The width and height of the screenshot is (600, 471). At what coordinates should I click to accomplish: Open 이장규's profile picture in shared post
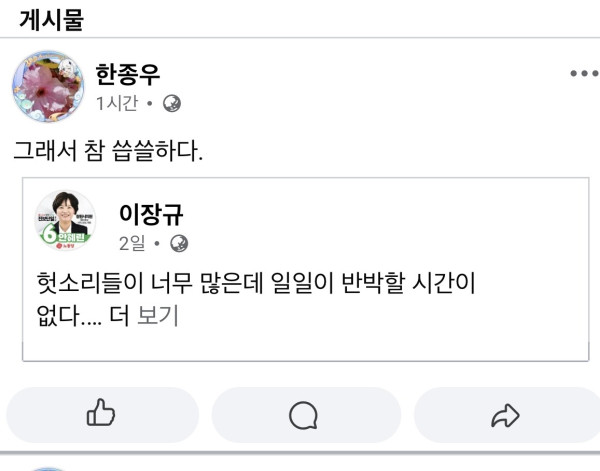(65, 219)
